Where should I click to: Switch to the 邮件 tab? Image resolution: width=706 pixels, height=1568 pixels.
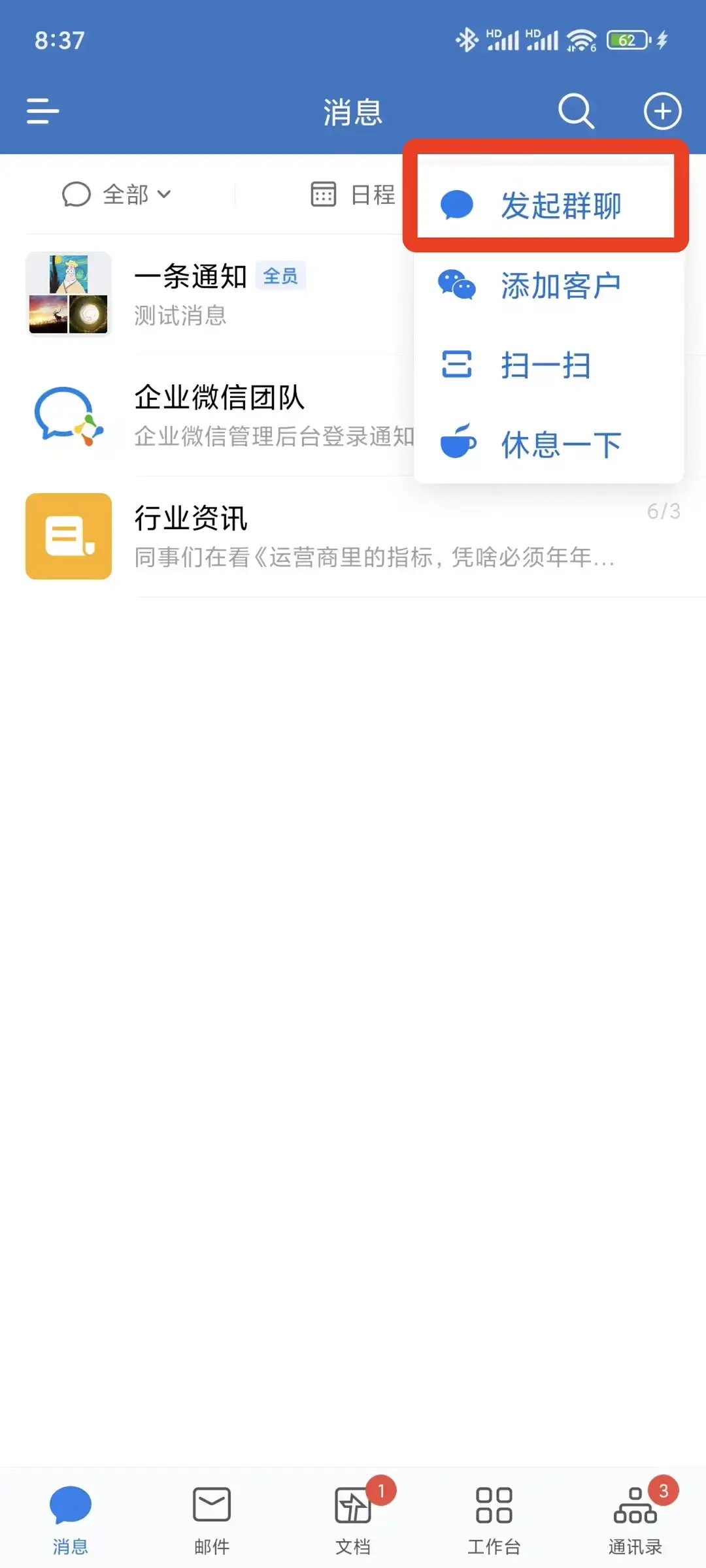(212, 1517)
